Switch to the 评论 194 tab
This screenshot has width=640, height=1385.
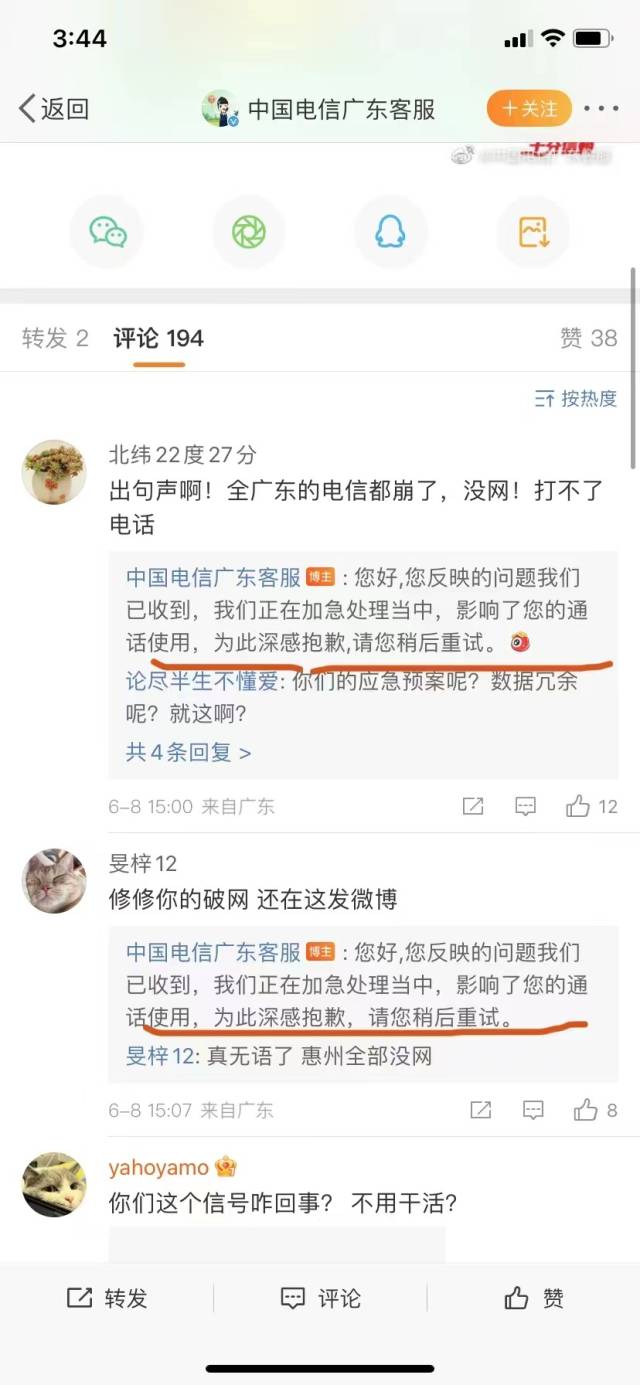click(x=158, y=338)
